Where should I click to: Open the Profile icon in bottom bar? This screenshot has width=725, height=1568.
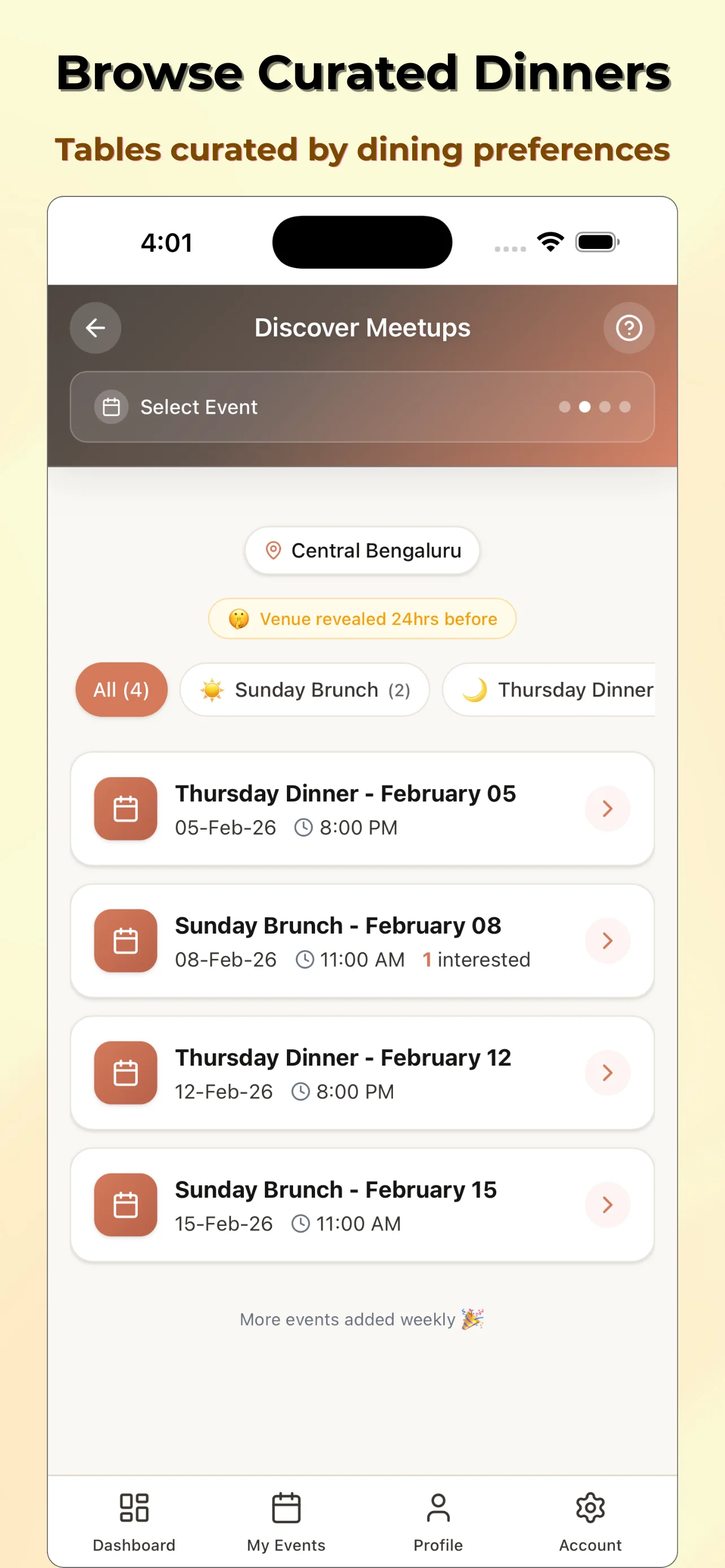[438, 1509]
